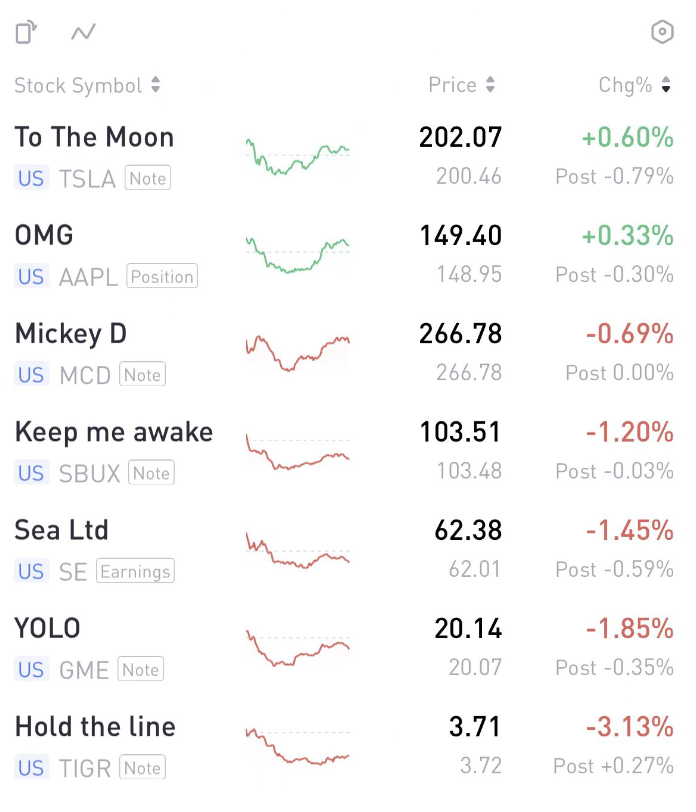Tap the Position tag beside AAPL
Viewport: 696px width, 812px height.
point(162,277)
